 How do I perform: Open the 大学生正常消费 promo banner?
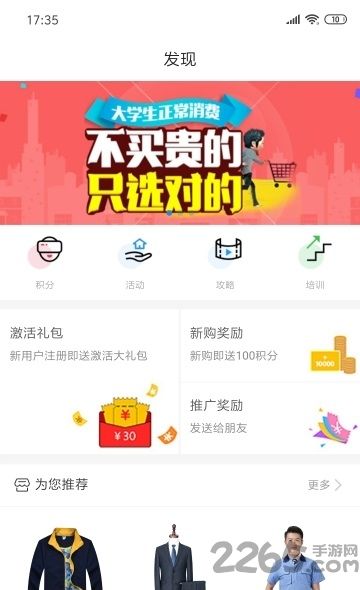click(180, 153)
